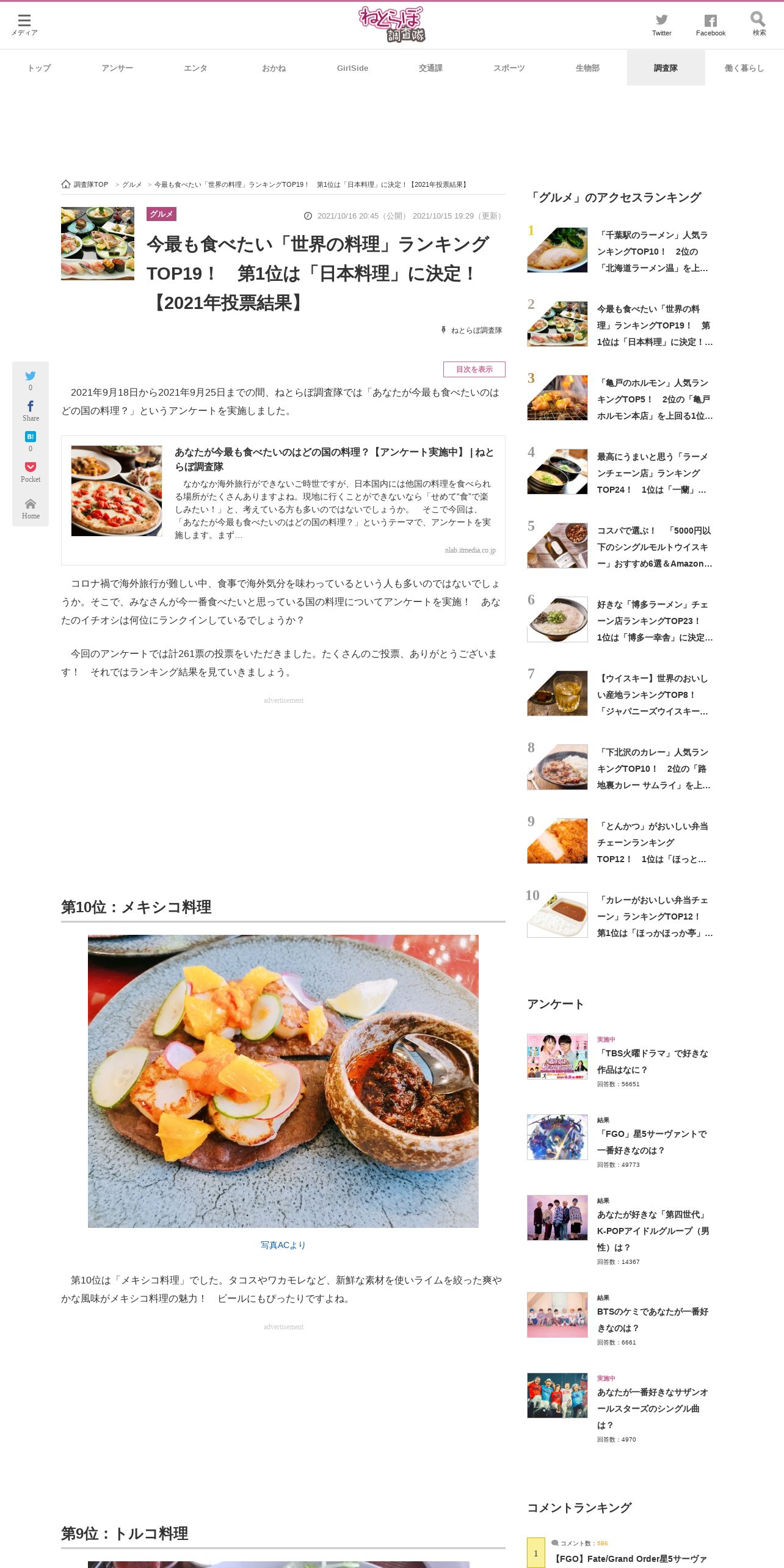Tap the Home icon in side bar

click(x=31, y=509)
